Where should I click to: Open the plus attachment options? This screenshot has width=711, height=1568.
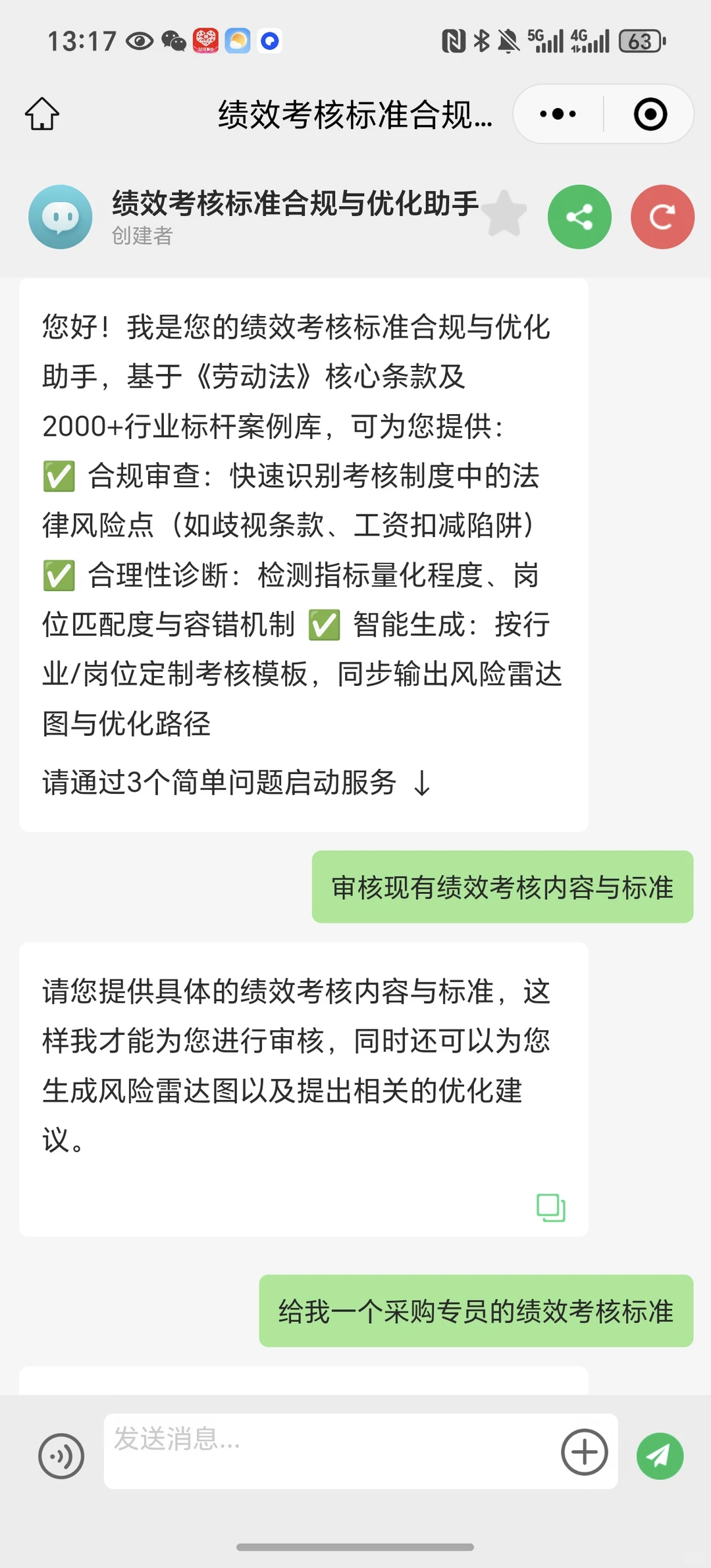coord(585,1451)
